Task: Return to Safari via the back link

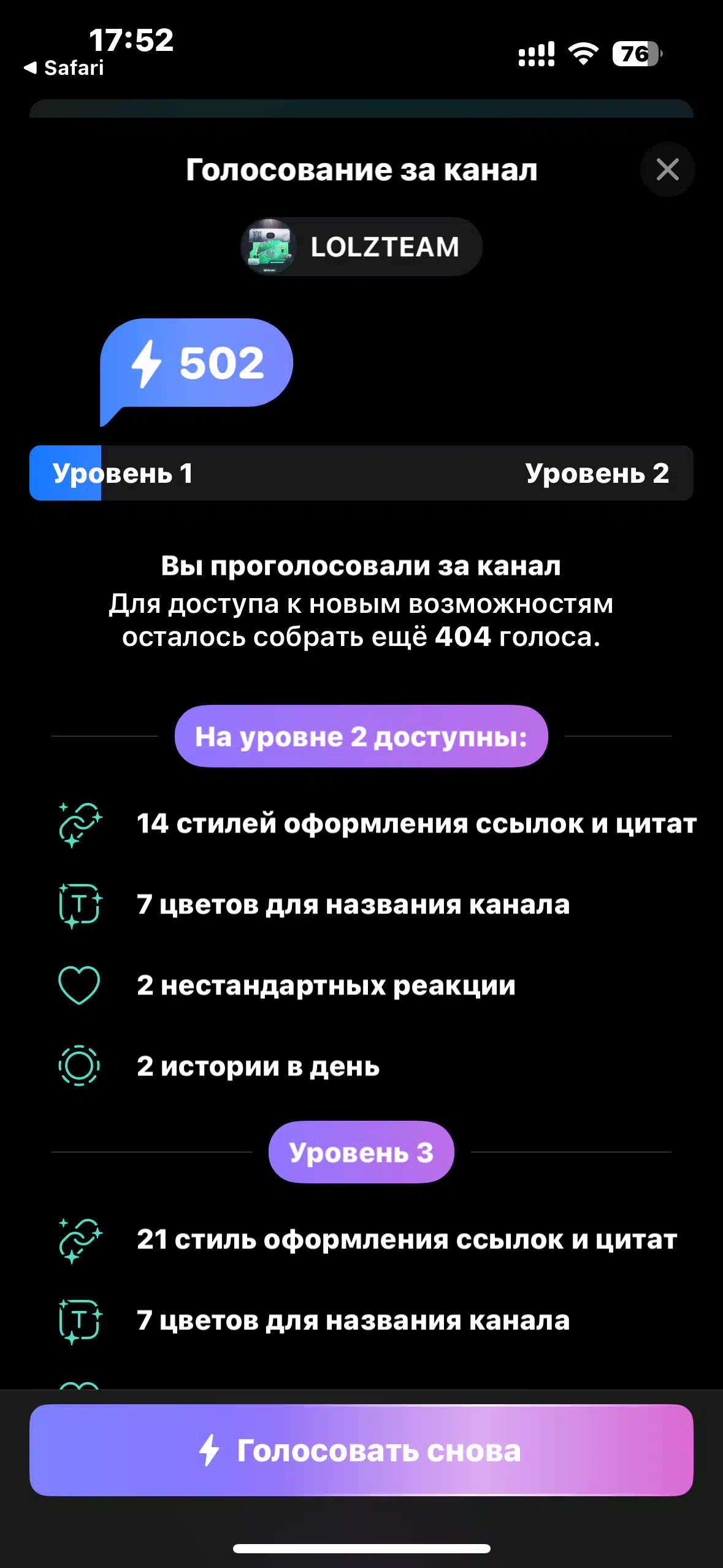Action: tap(64, 67)
